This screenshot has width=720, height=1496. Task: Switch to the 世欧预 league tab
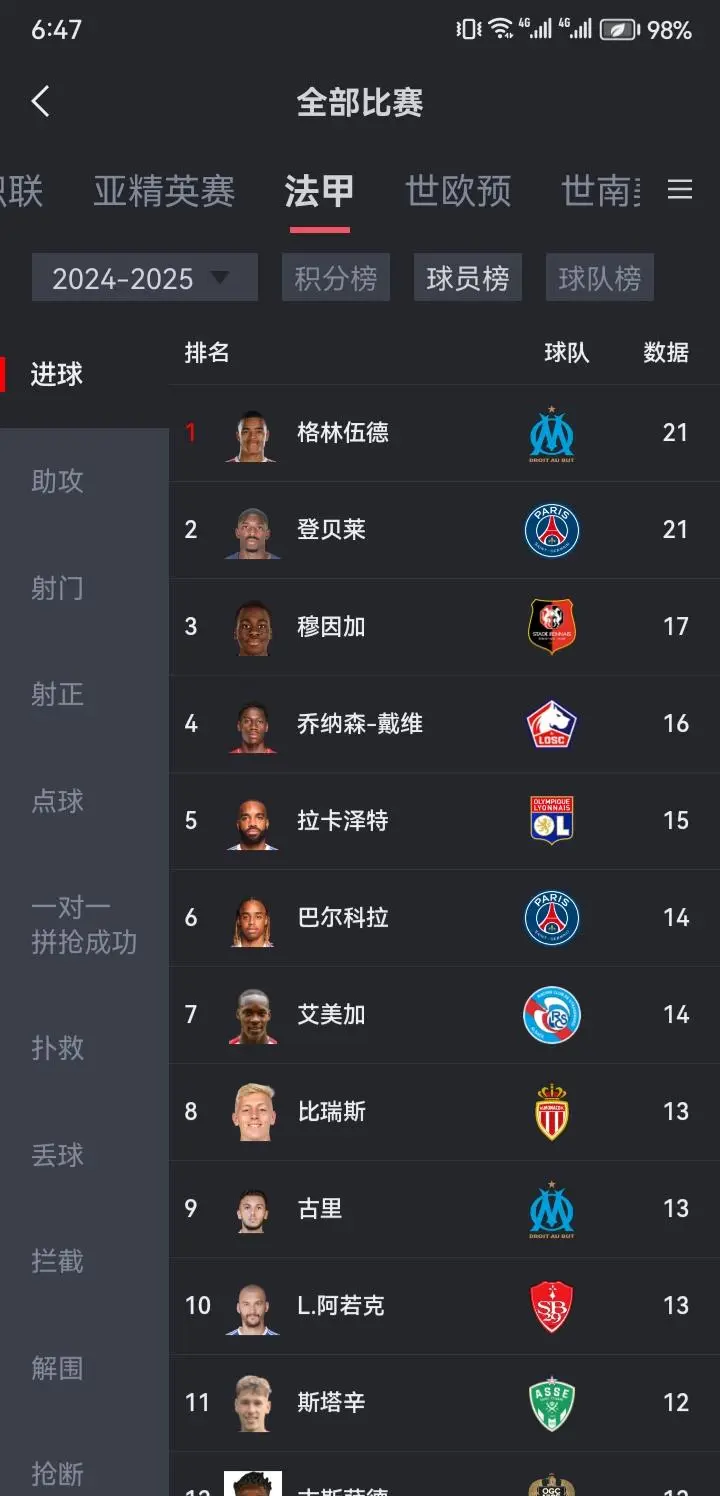458,190
